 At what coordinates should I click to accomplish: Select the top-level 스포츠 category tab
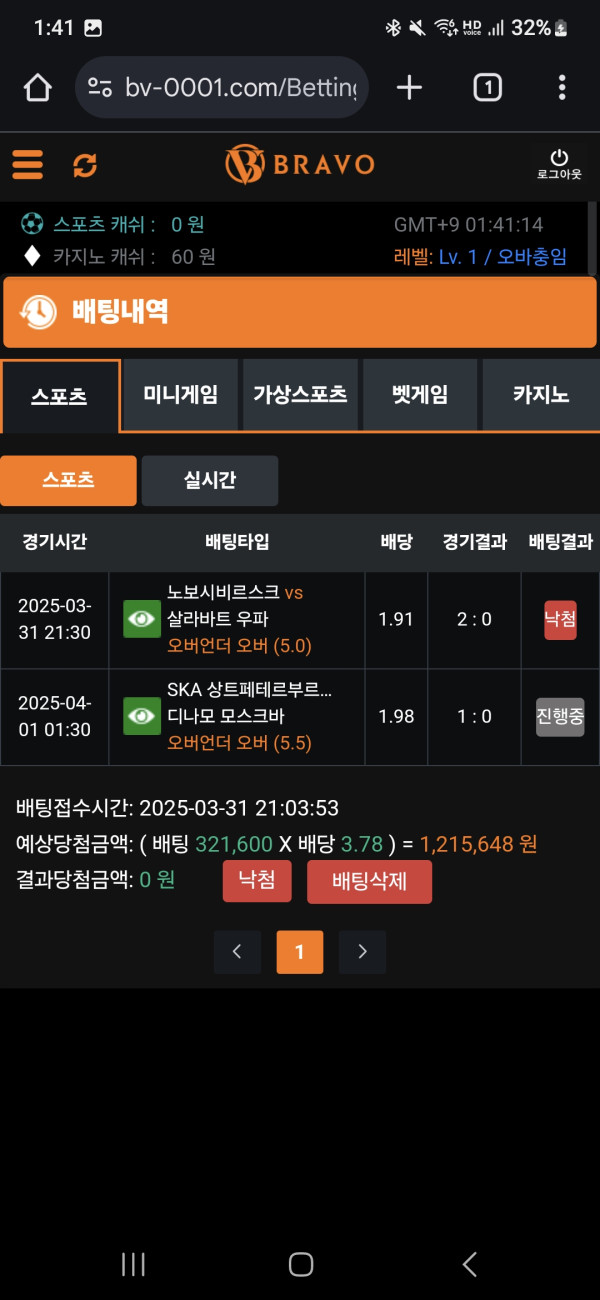click(60, 395)
